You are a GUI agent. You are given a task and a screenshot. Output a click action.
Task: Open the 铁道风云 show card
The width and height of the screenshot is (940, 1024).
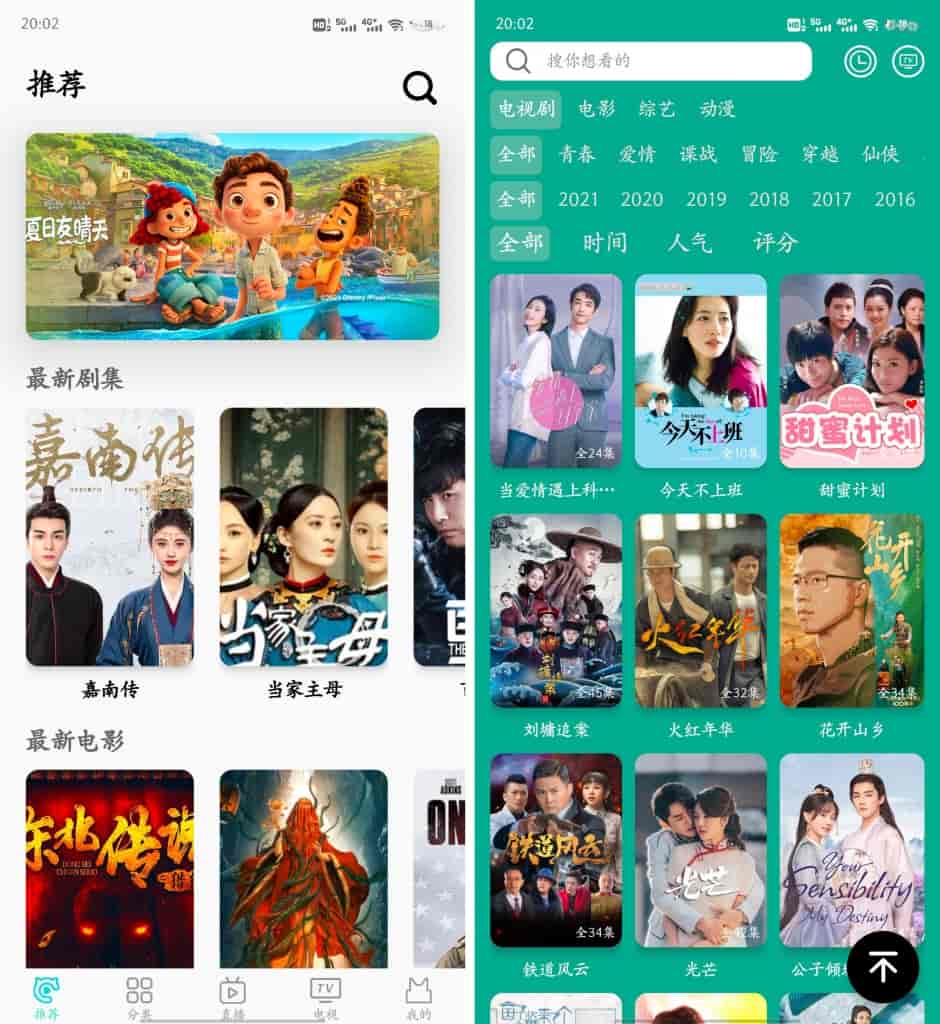click(556, 850)
